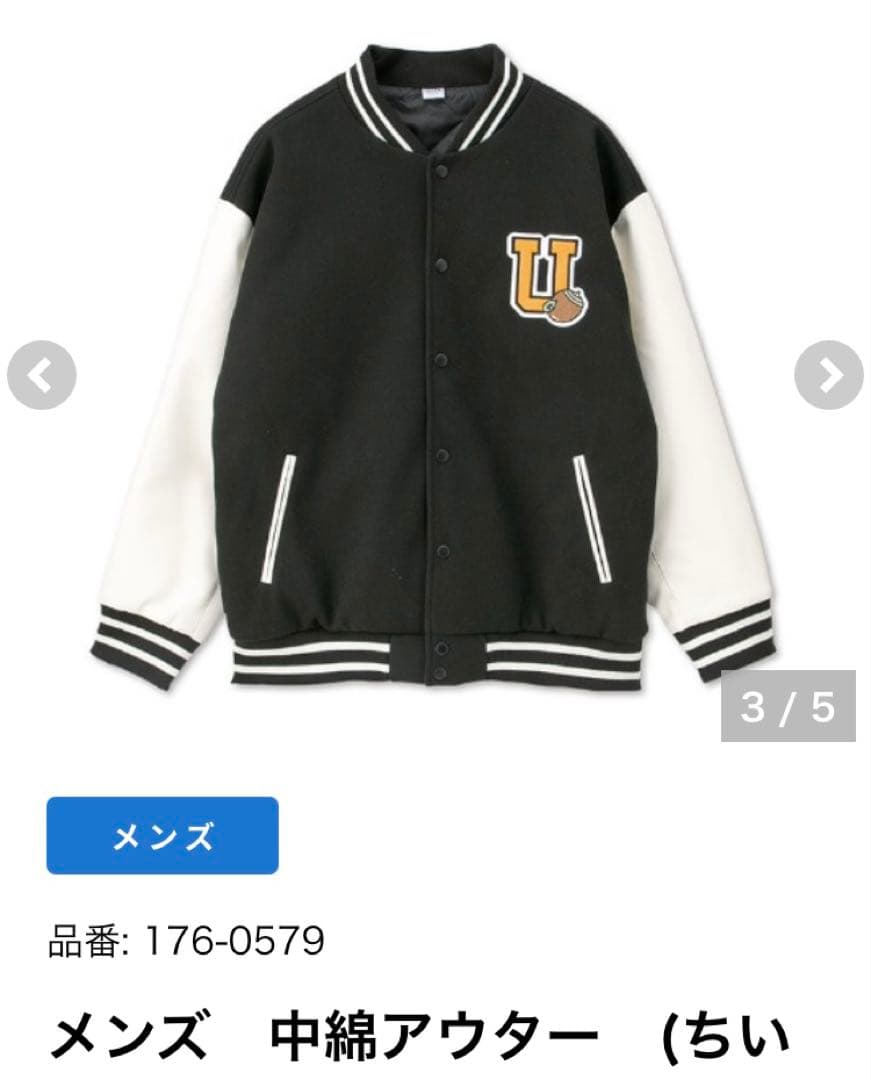Open the varsity jacket image in full view

[430, 400]
